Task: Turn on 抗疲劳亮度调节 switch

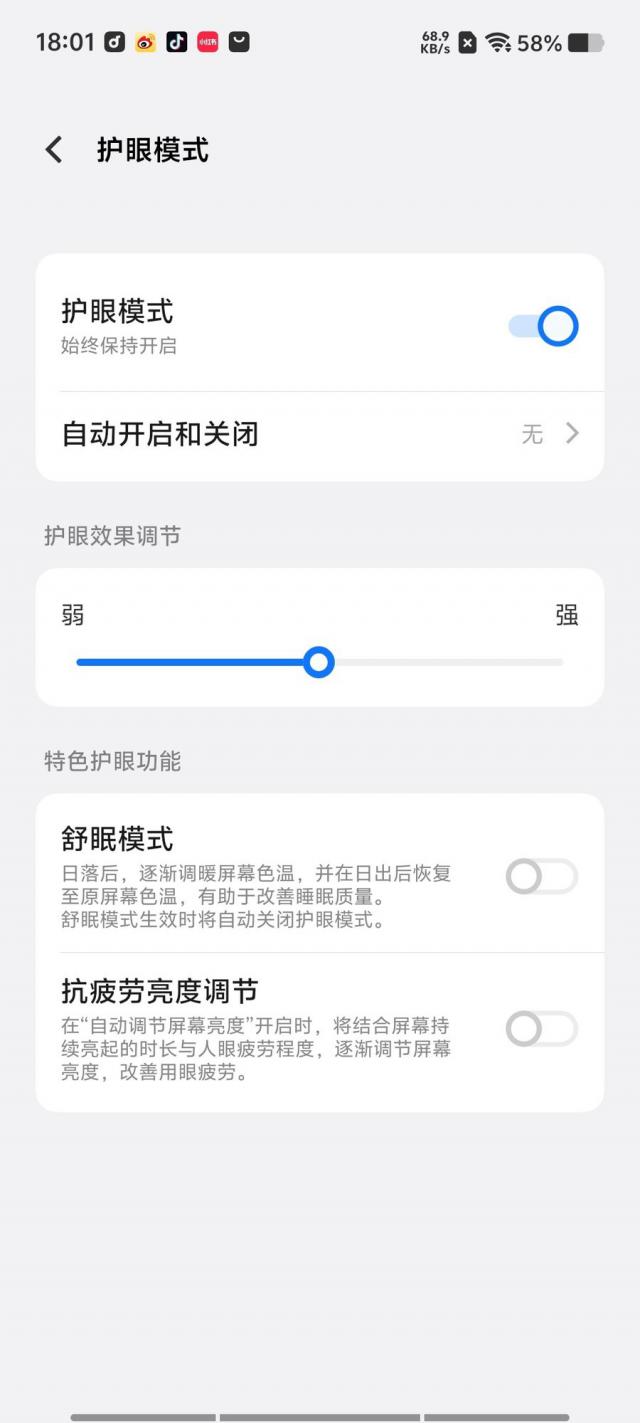Action: (x=541, y=1029)
